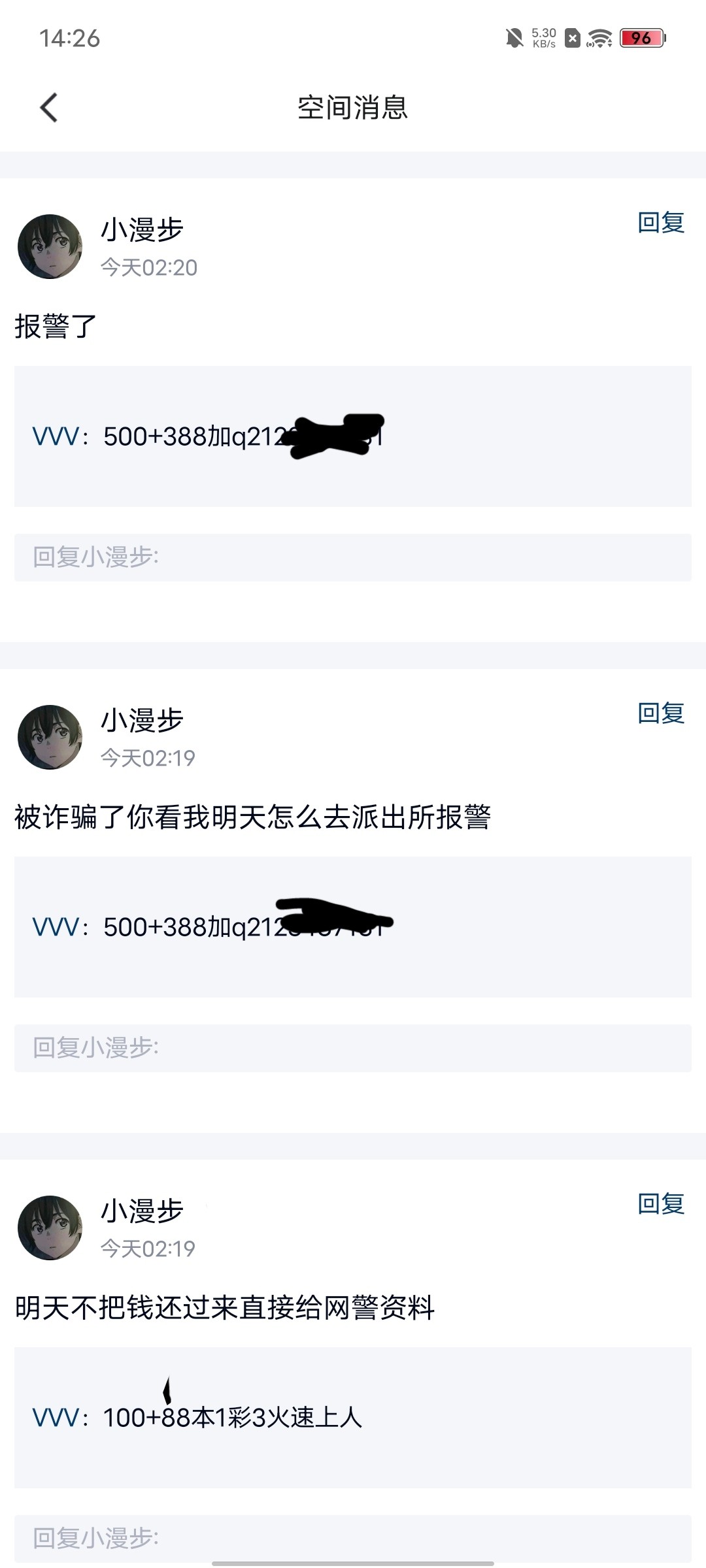
Task: Tap 回复 on the 报警了 message
Action: (660, 223)
